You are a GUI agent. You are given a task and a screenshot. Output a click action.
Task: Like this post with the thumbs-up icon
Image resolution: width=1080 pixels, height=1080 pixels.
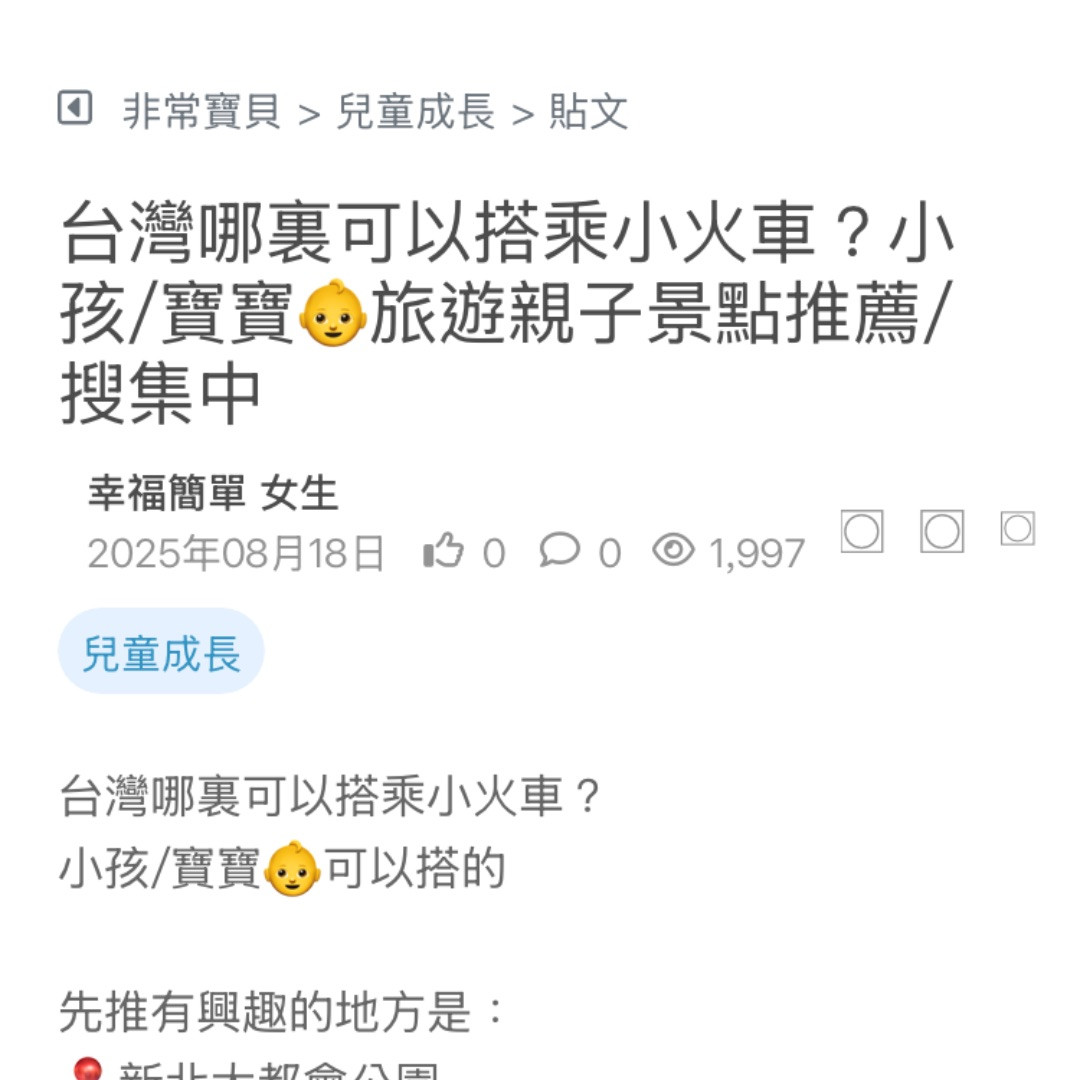444,551
